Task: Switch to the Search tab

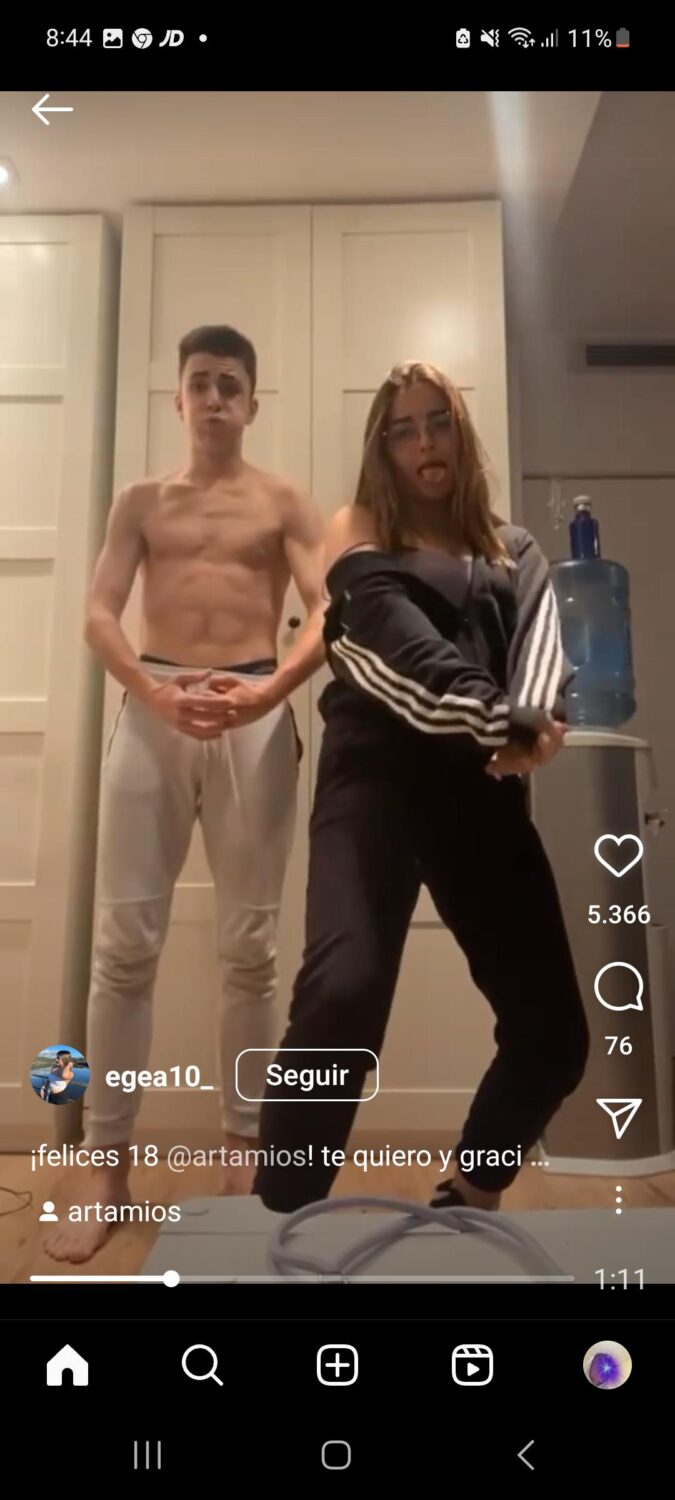Action: pos(202,1365)
